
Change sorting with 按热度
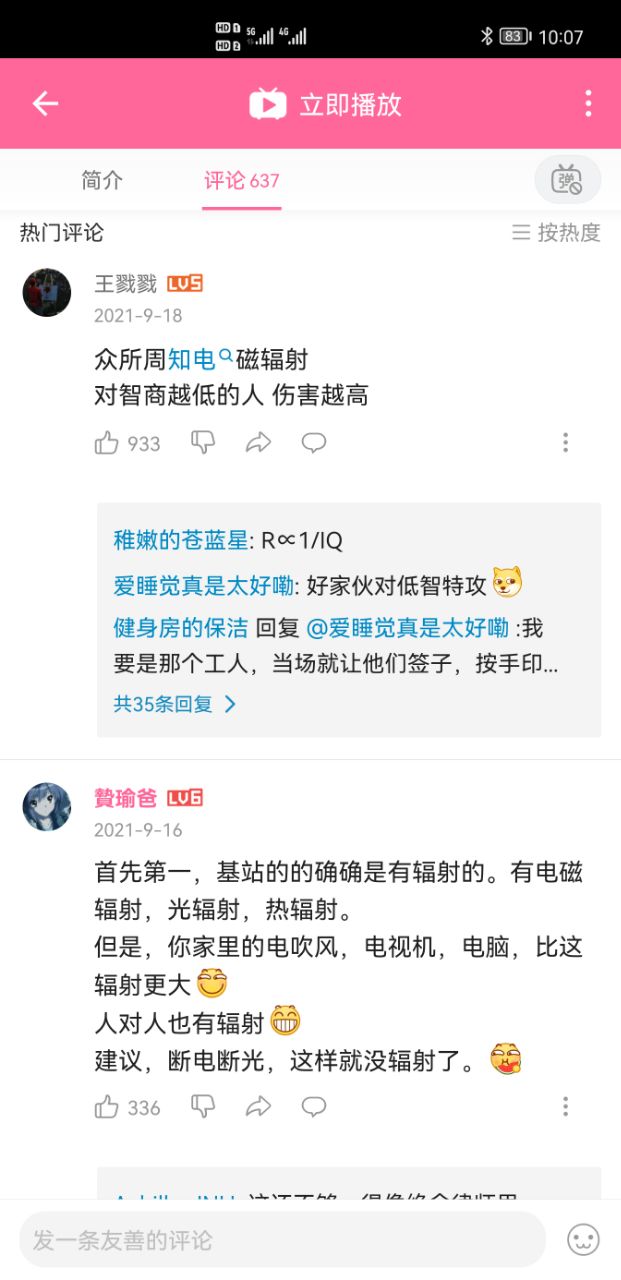tap(557, 233)
